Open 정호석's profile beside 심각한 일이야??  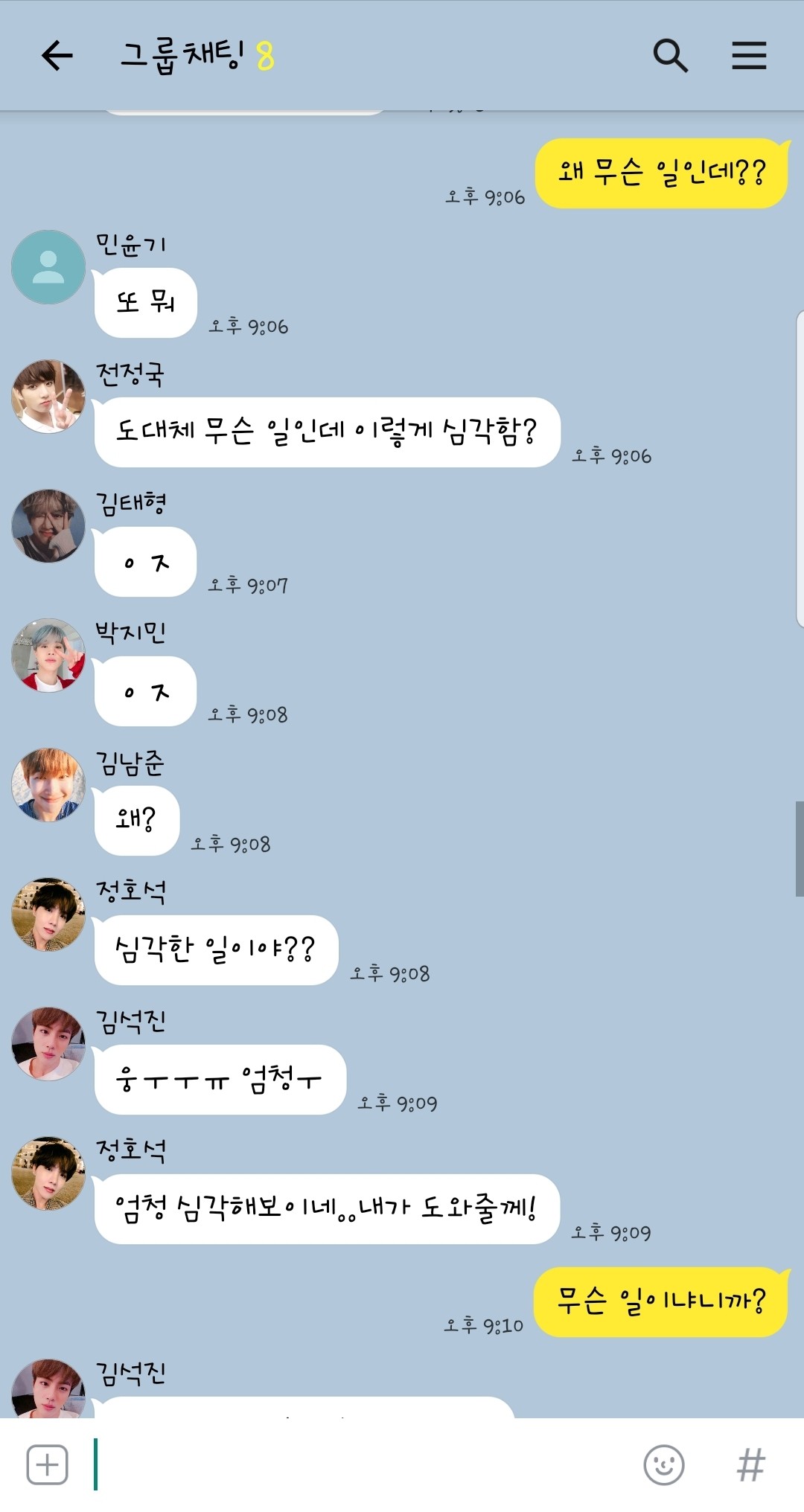48,914
